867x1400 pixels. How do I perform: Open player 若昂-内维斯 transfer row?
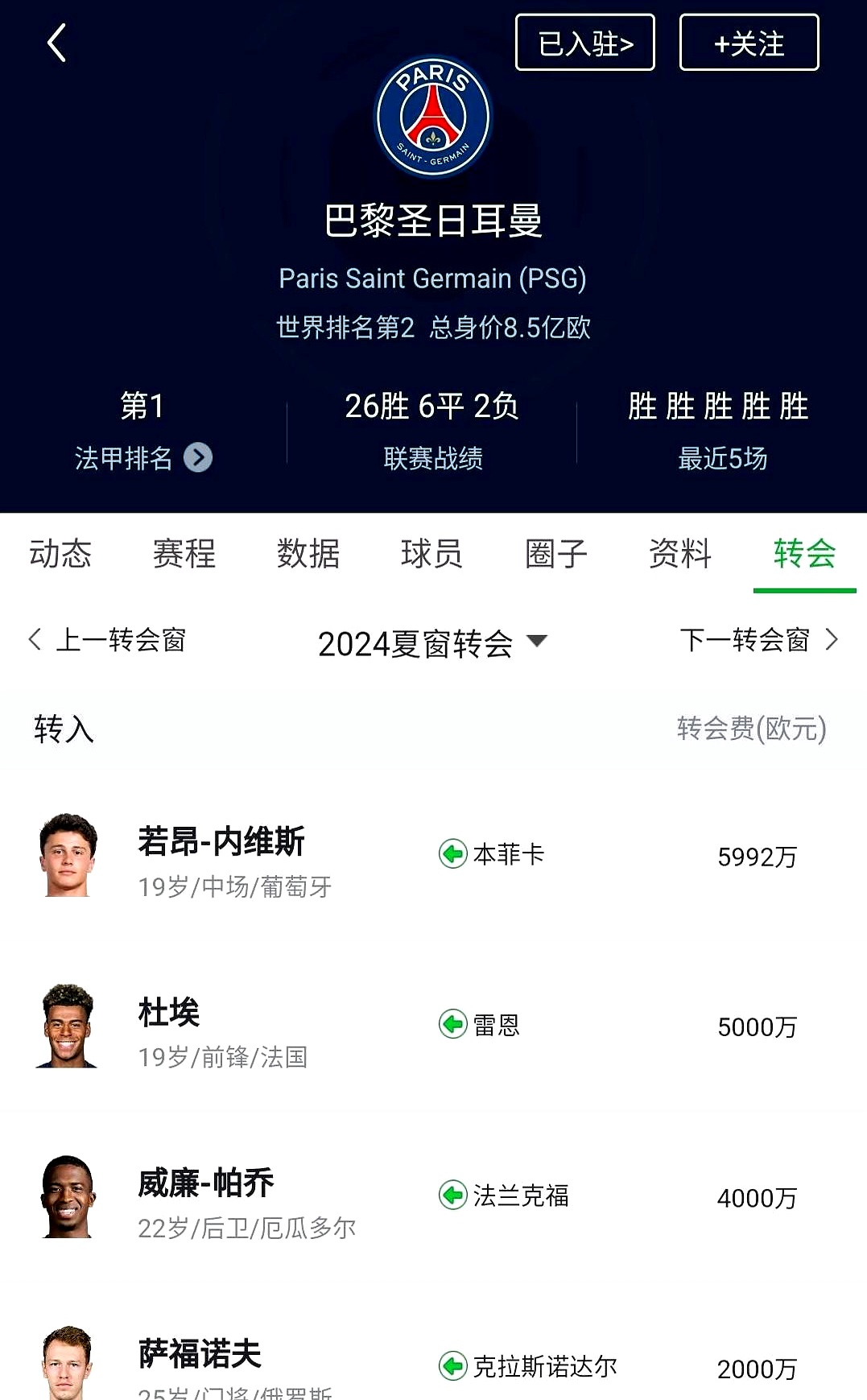[433, 857]
